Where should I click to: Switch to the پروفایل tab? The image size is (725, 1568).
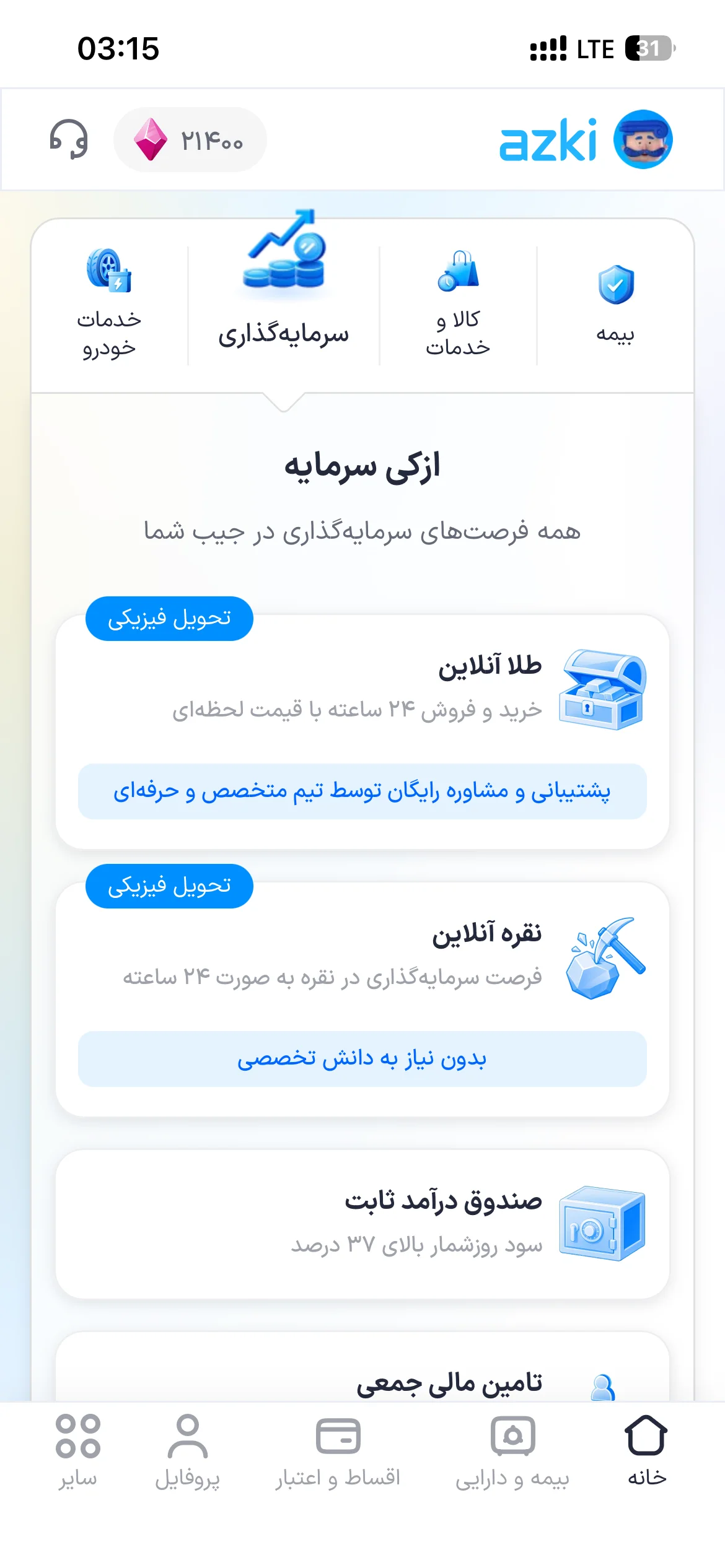coord(188,1450)
